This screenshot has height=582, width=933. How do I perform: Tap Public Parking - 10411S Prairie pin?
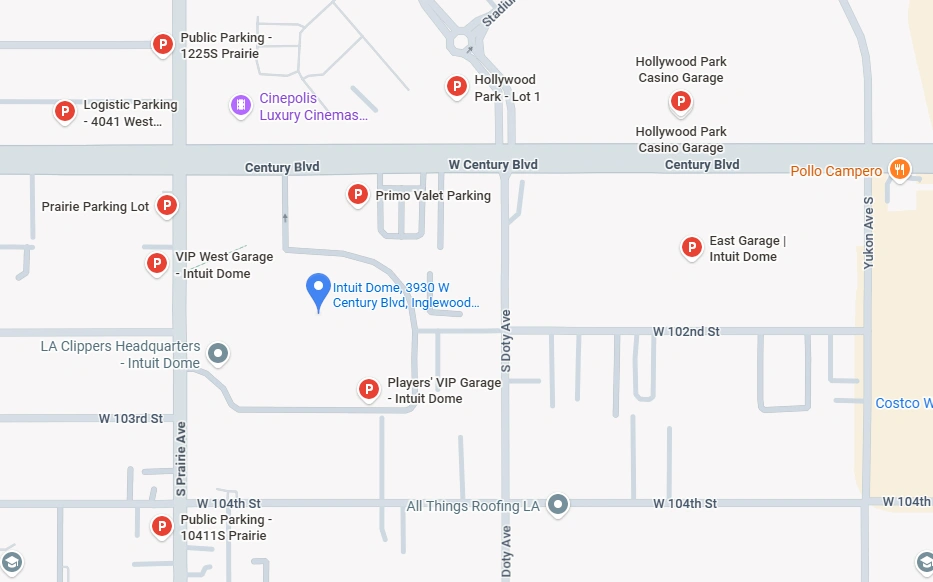161,526
